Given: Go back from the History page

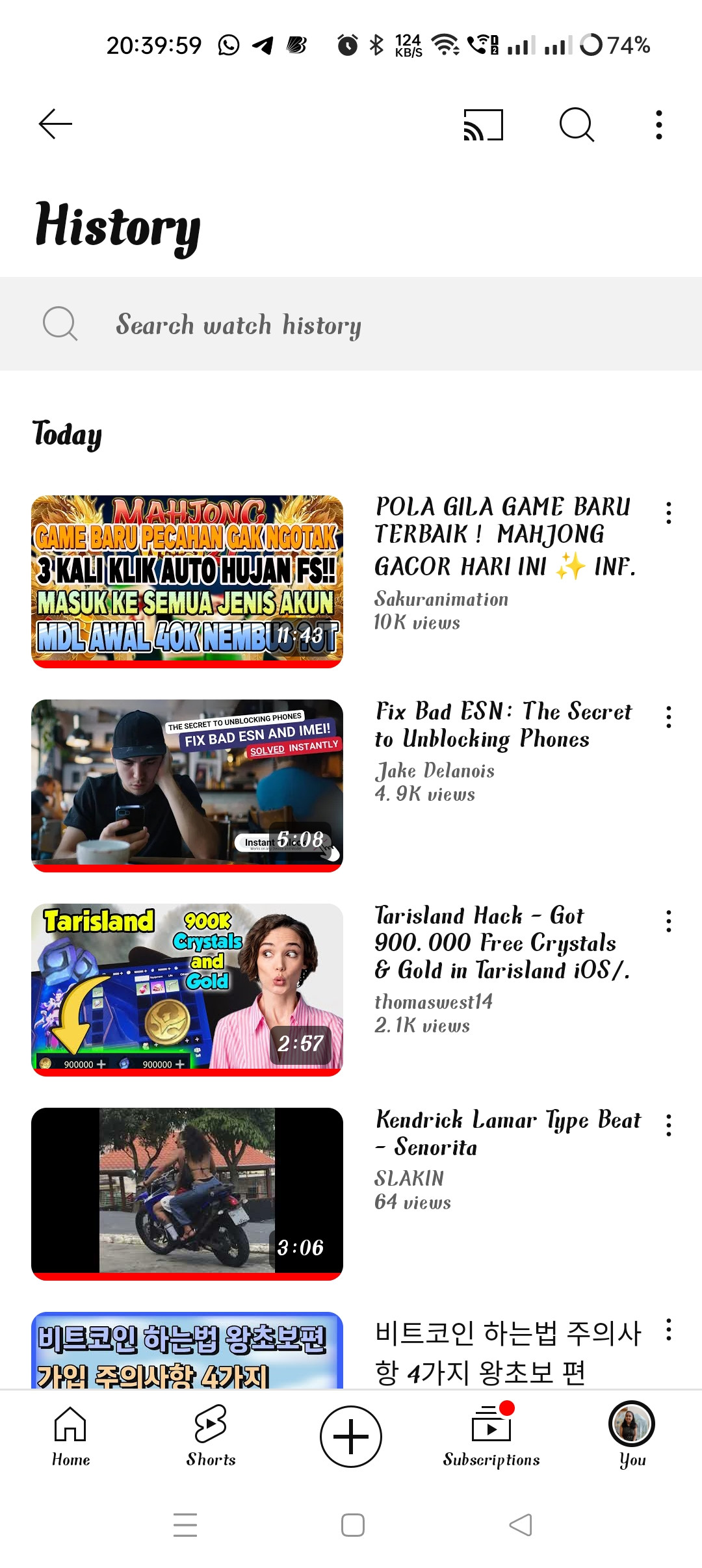Looking at the screenshot, I should click(x=55, y=124).
